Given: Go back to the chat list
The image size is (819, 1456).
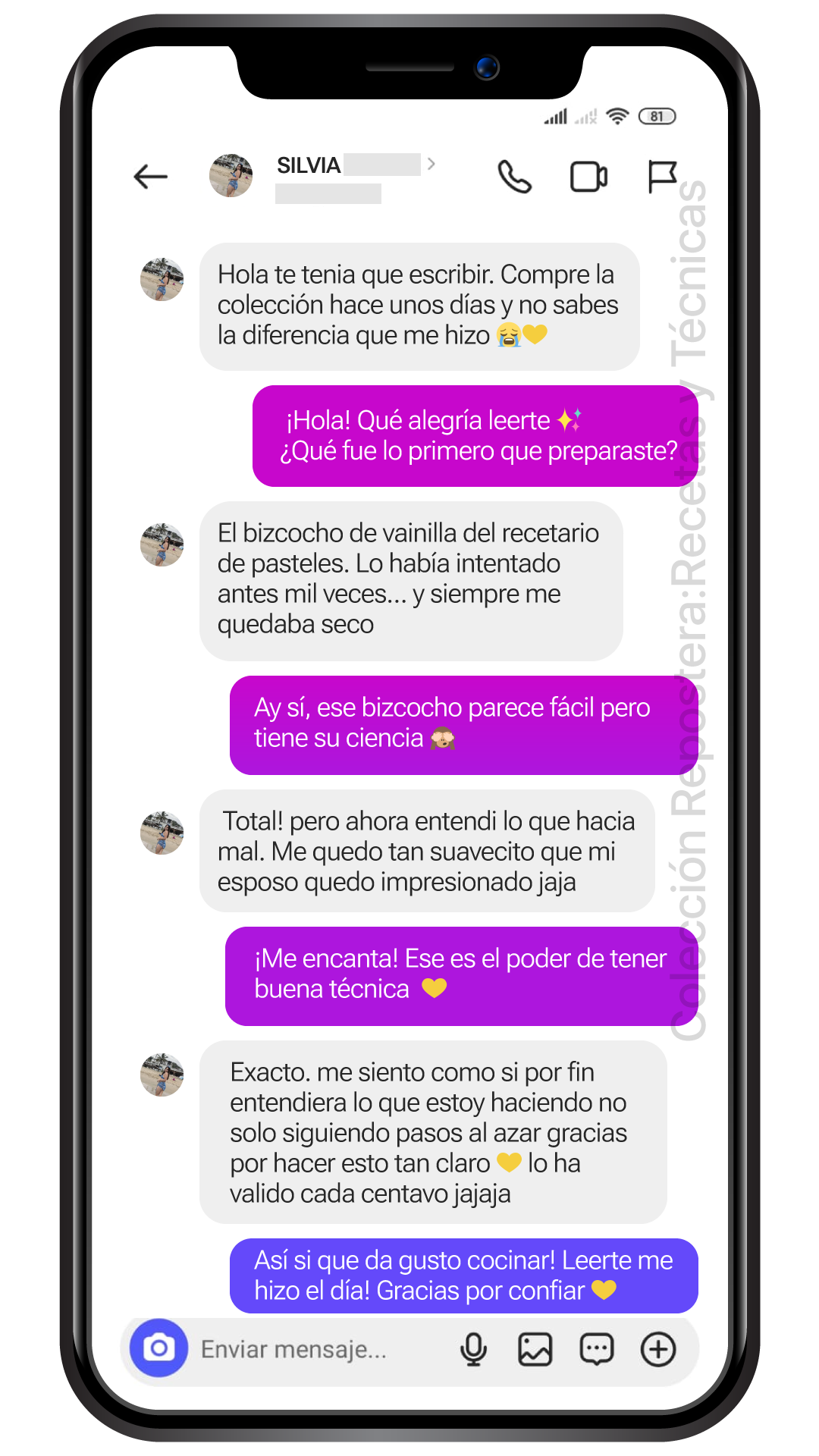Looking at the screenshot, I should [x=150, y=176].
